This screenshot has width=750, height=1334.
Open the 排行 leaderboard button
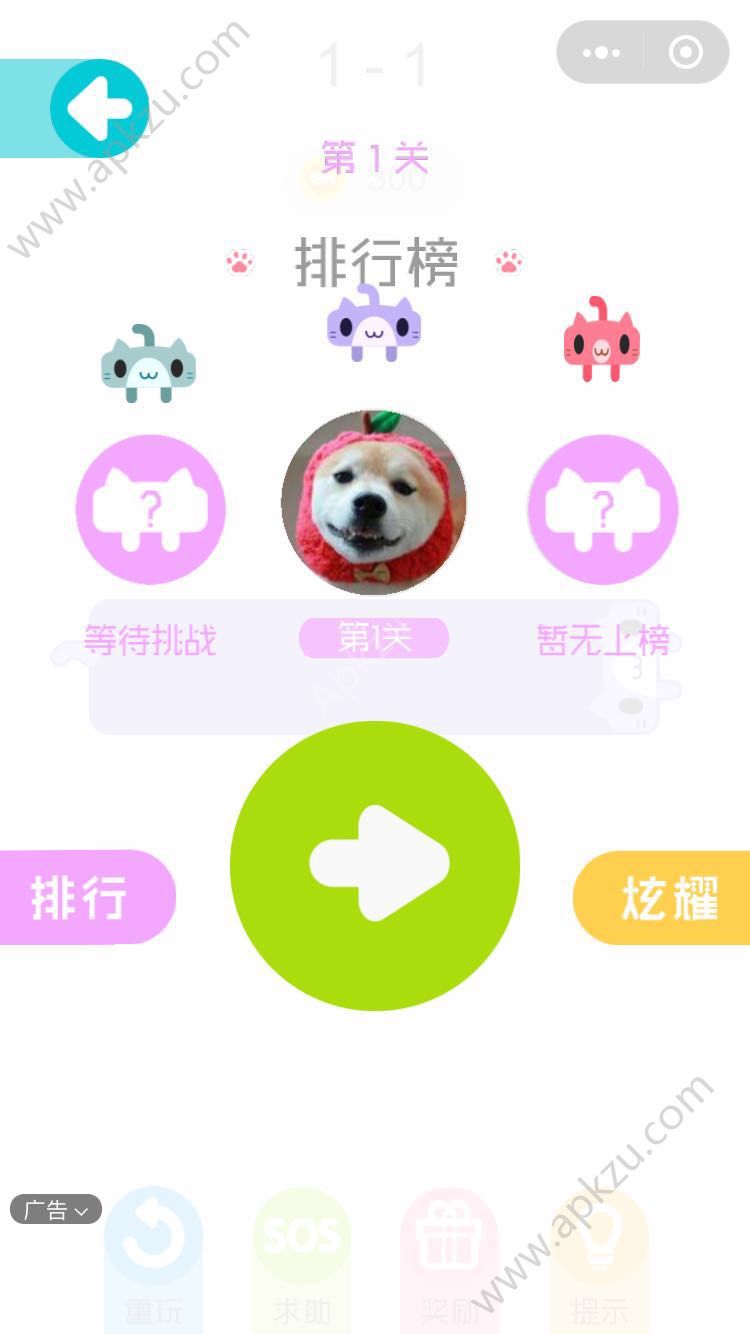coord(76,897)
